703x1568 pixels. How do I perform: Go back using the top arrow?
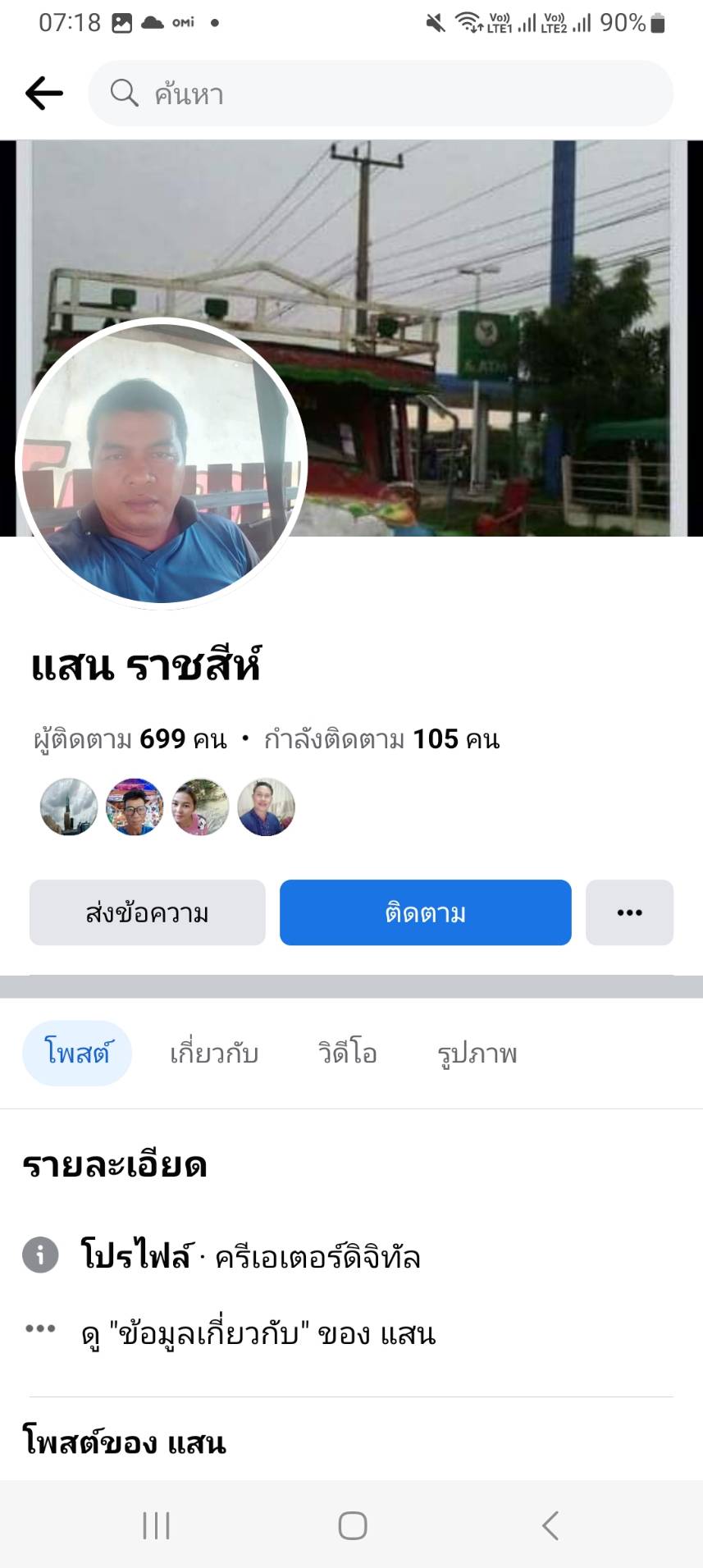pyautogui.click(x=44, y=94)
